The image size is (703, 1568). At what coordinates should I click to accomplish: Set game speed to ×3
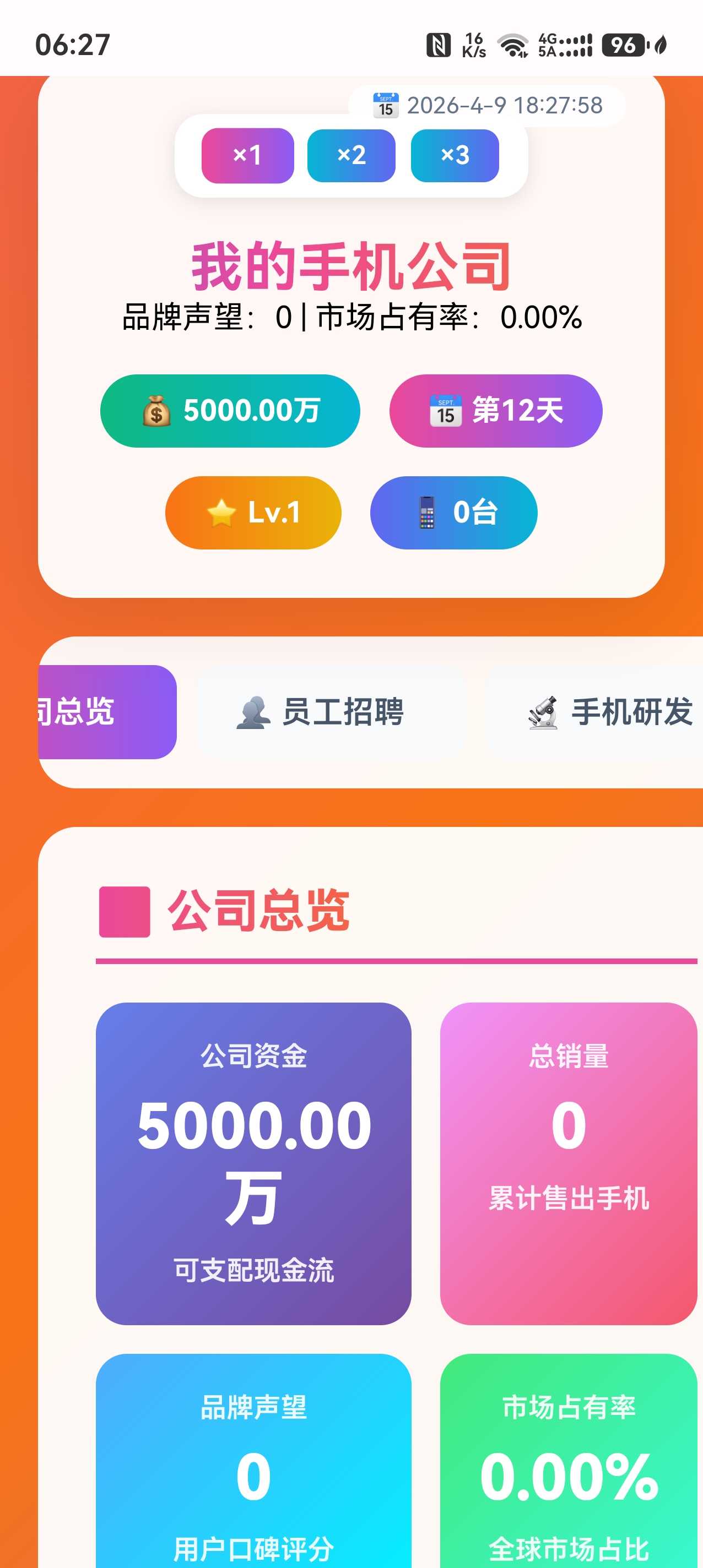[x=455, y=155]
